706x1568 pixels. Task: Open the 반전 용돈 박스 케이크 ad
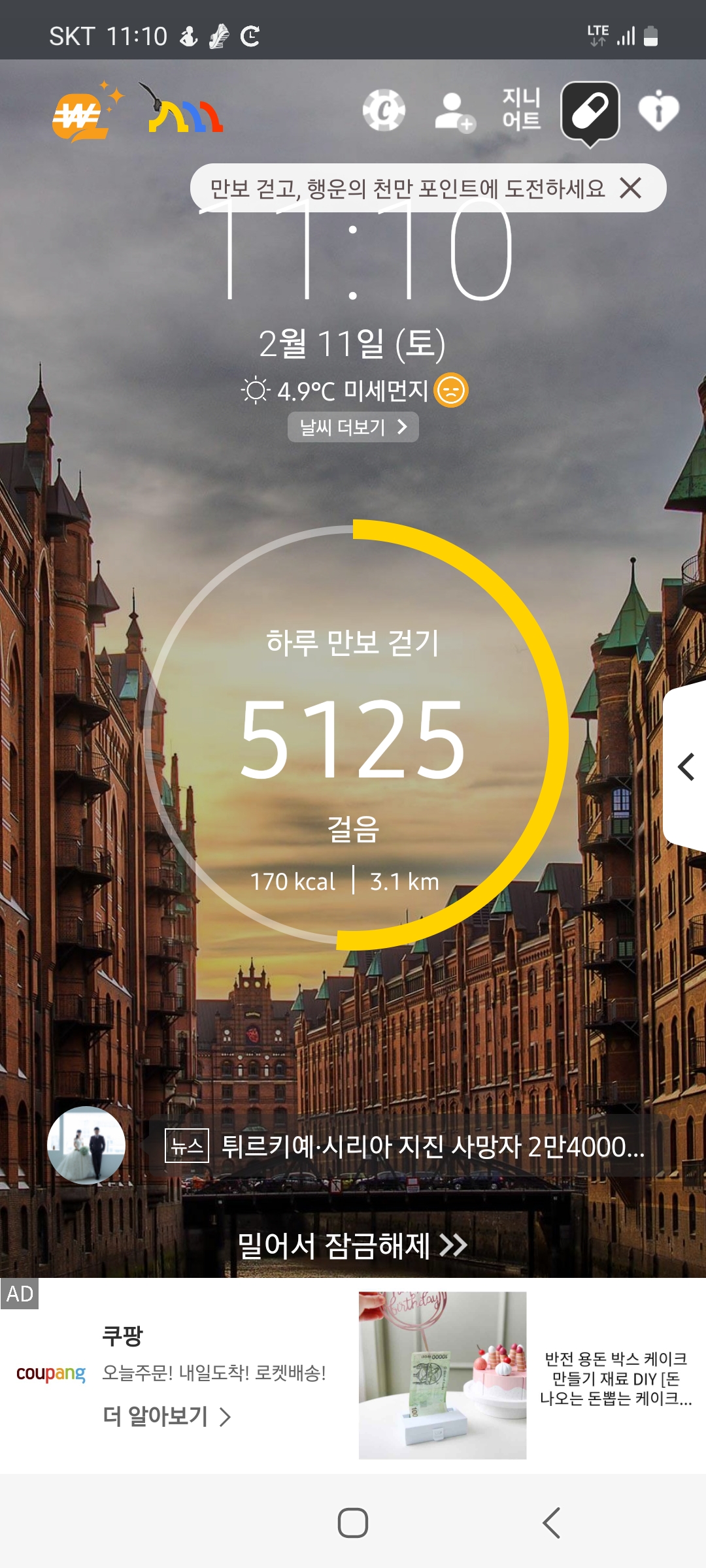click(x=526, y=1375)
